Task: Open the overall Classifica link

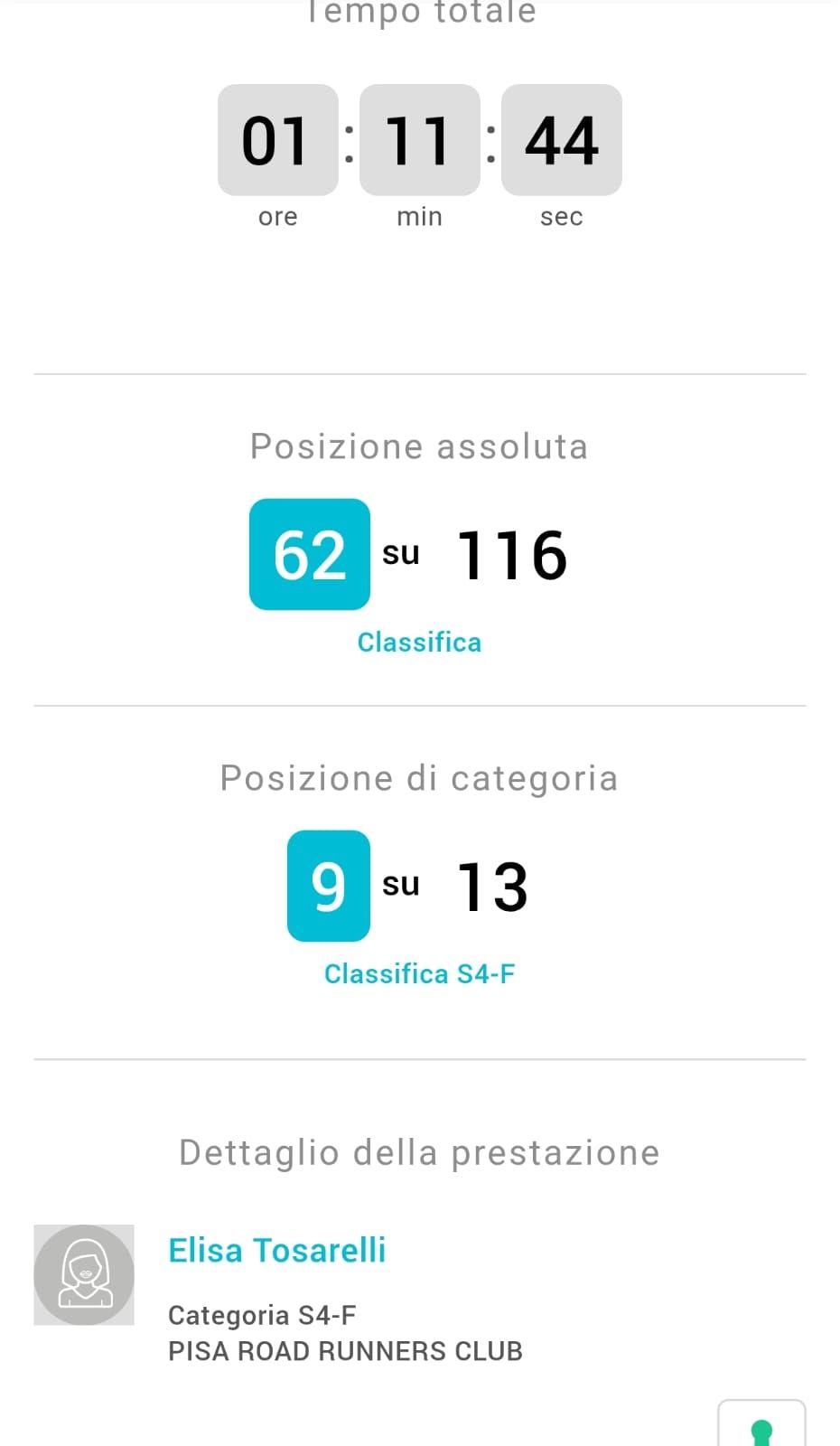Action: click(419, 642)
